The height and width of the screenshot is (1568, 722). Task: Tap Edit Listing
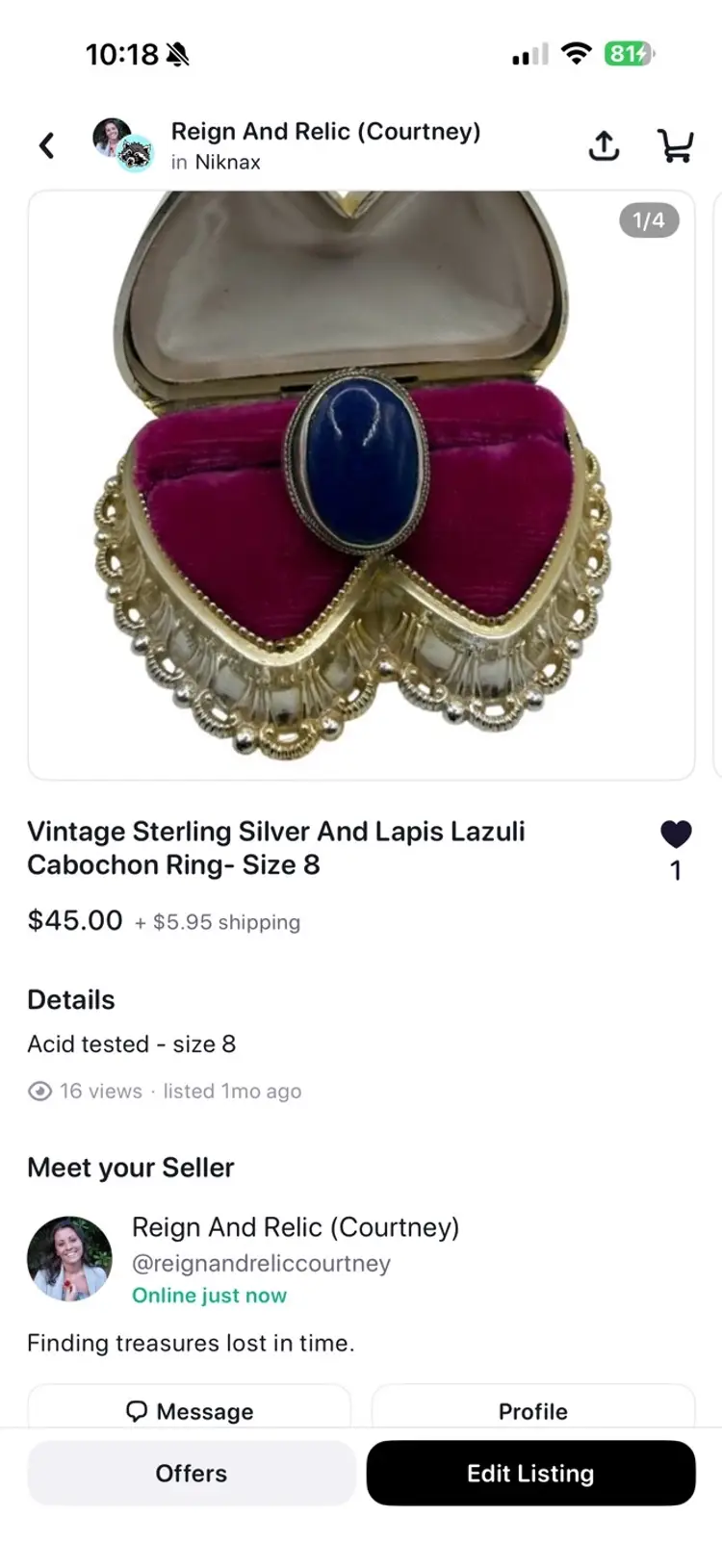pos(530,1473)
